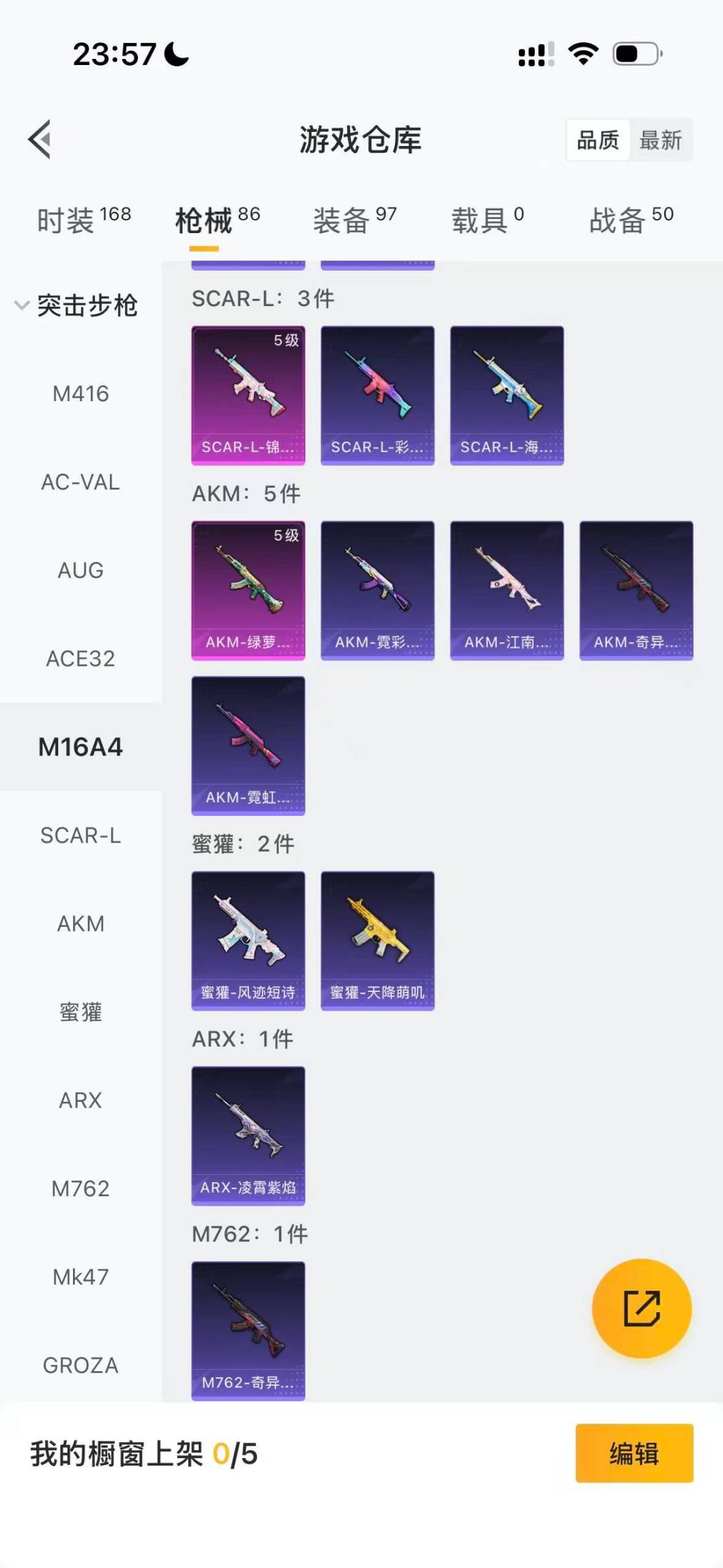Open the 蜜獾-天降萌叽 skin
The image size is (723, 1568).
(378, 940)
